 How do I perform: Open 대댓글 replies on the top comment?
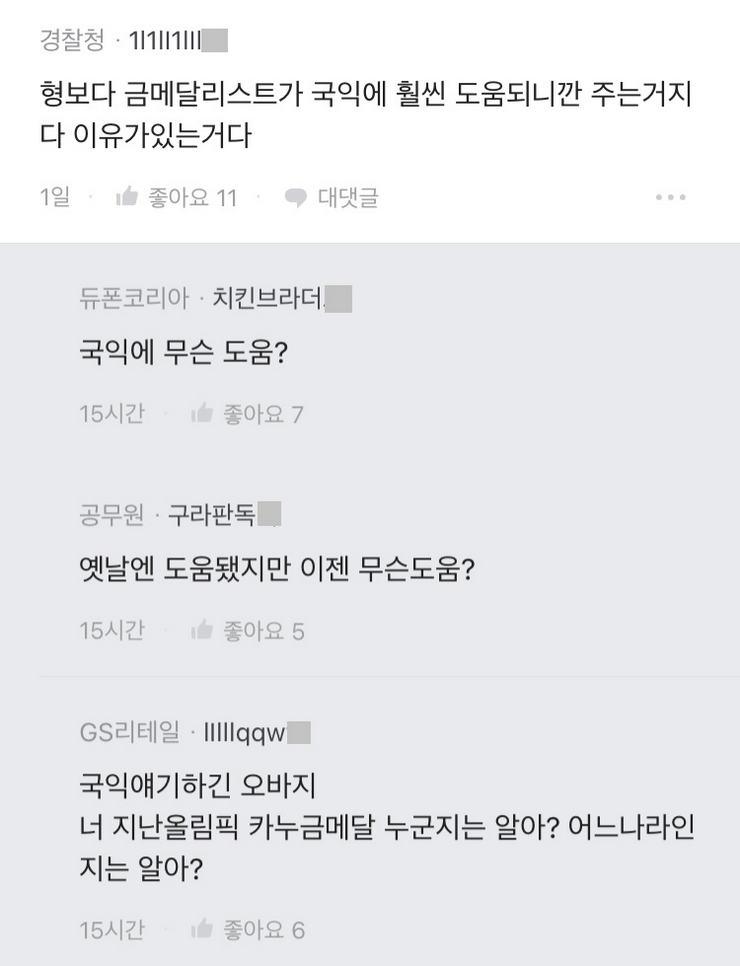pos(331,197)
